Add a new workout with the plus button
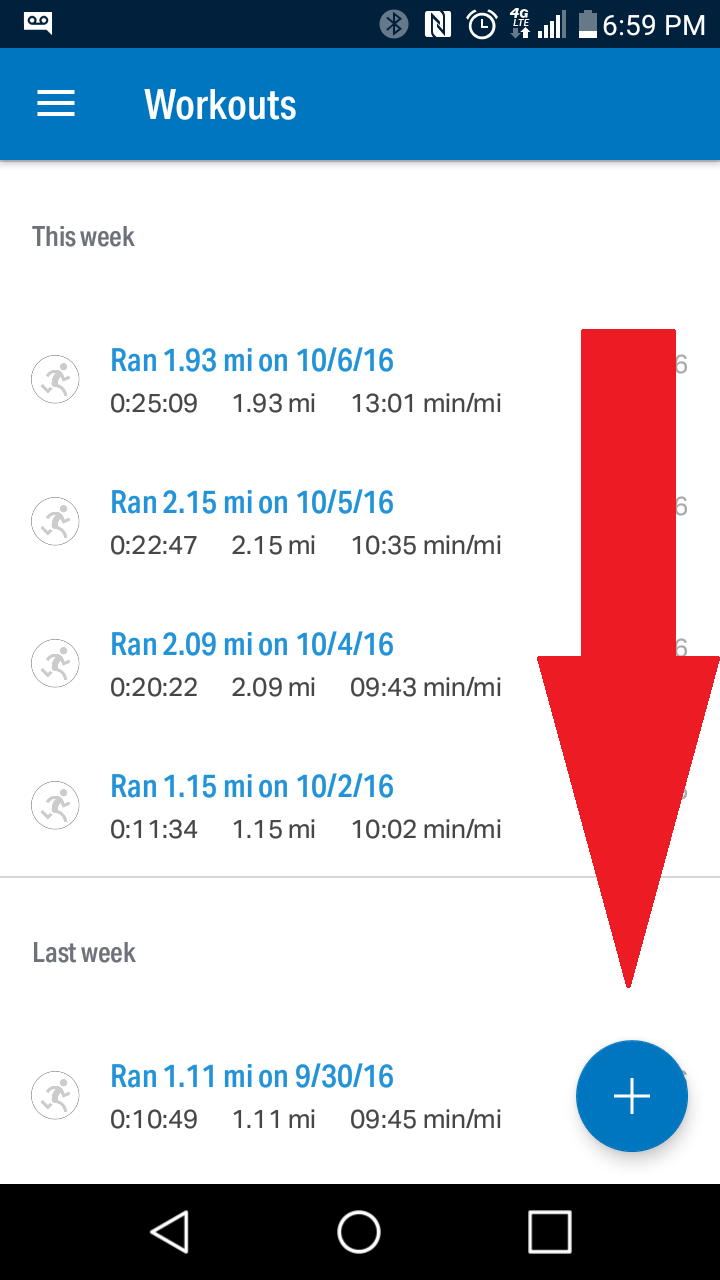The width and height of the screenshot is (720, 1280). tap(631, 1096)
